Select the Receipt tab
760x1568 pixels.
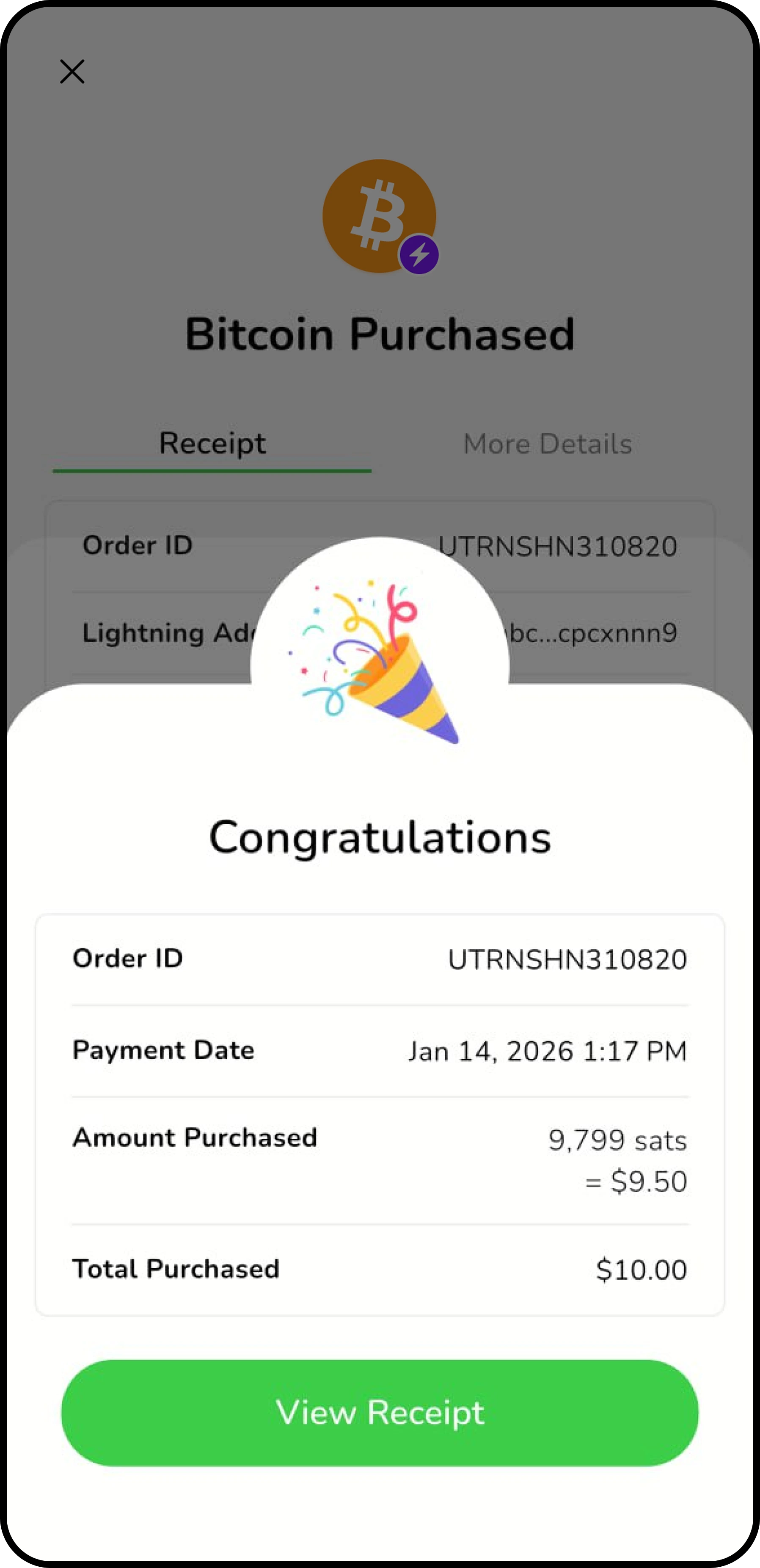[x=212, y=444]
